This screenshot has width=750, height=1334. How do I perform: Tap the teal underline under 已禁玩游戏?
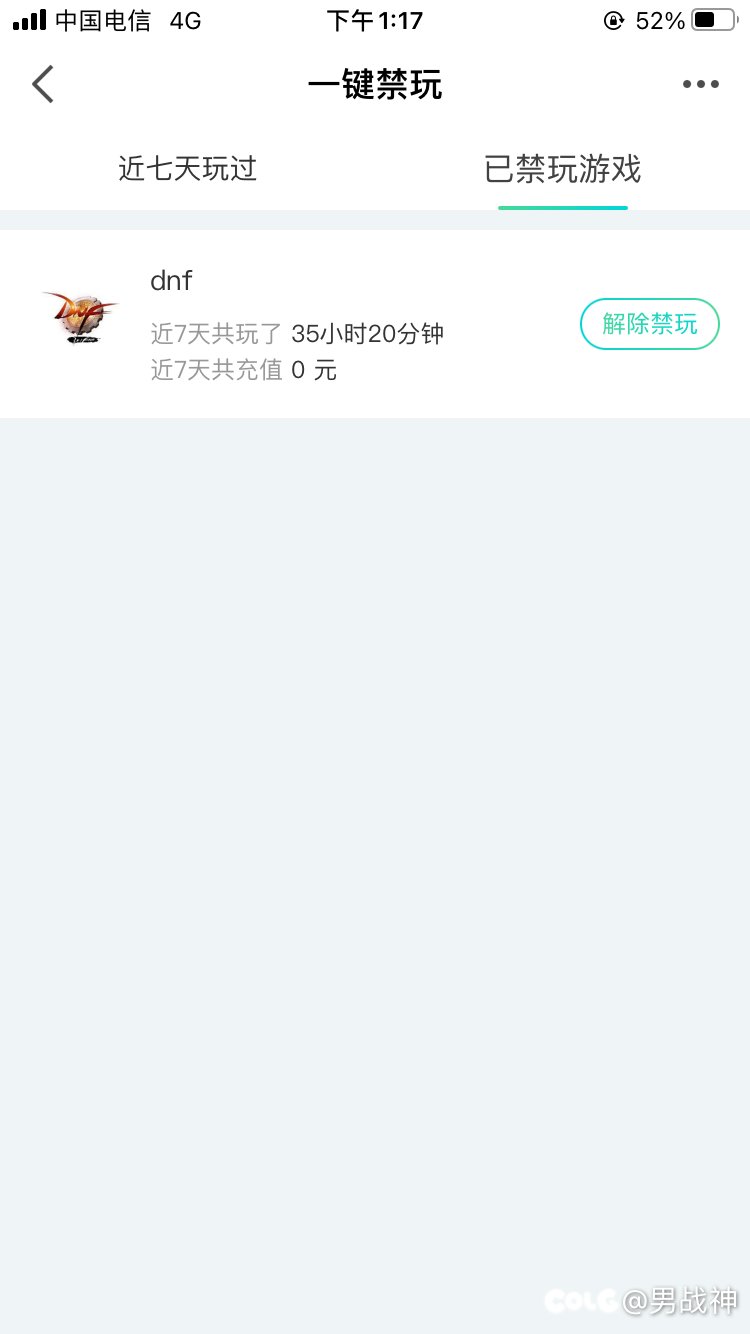coord(562,205)
